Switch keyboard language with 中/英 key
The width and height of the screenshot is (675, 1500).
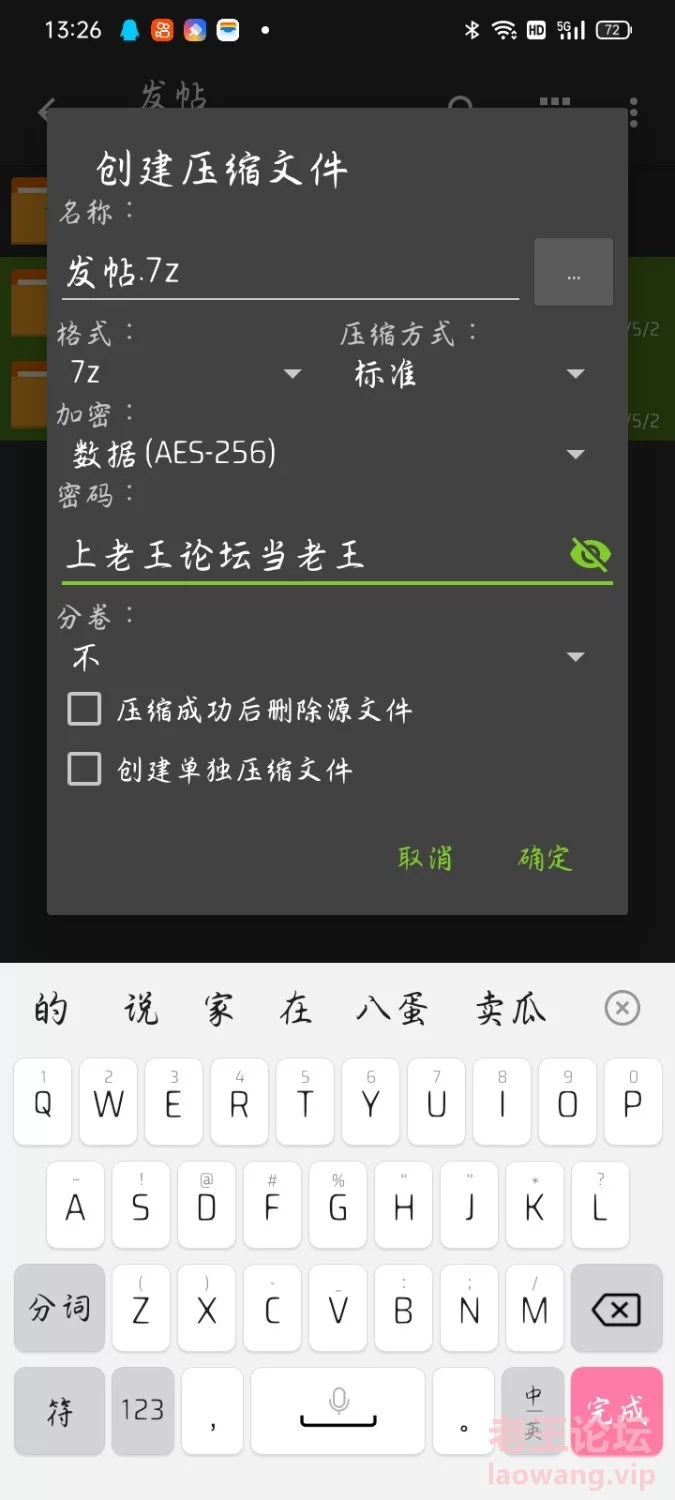pos(534,1410)
